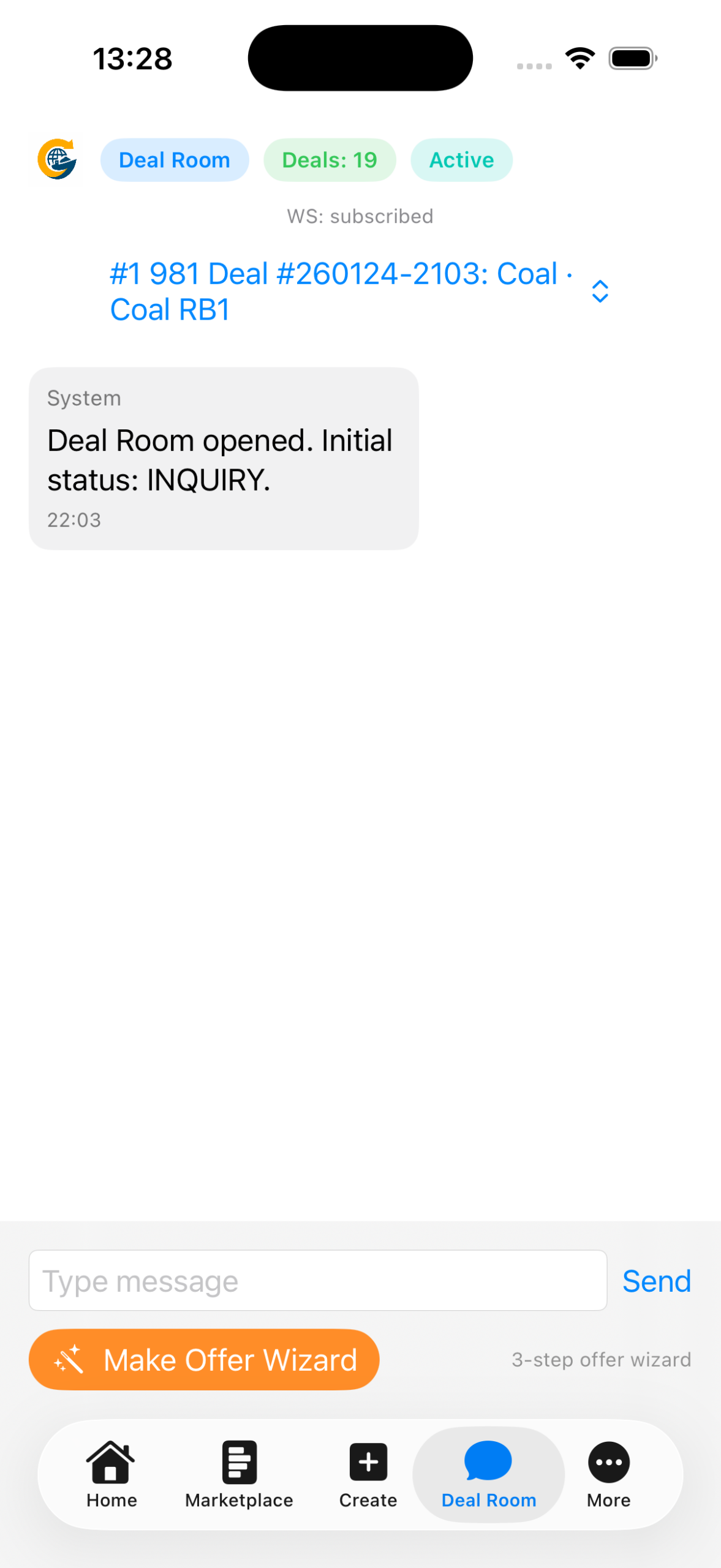The width and height of the screenshot is (721, 1568).
Task: Switch to the Marketplace tab
Action: click(x=239, y=1474)
